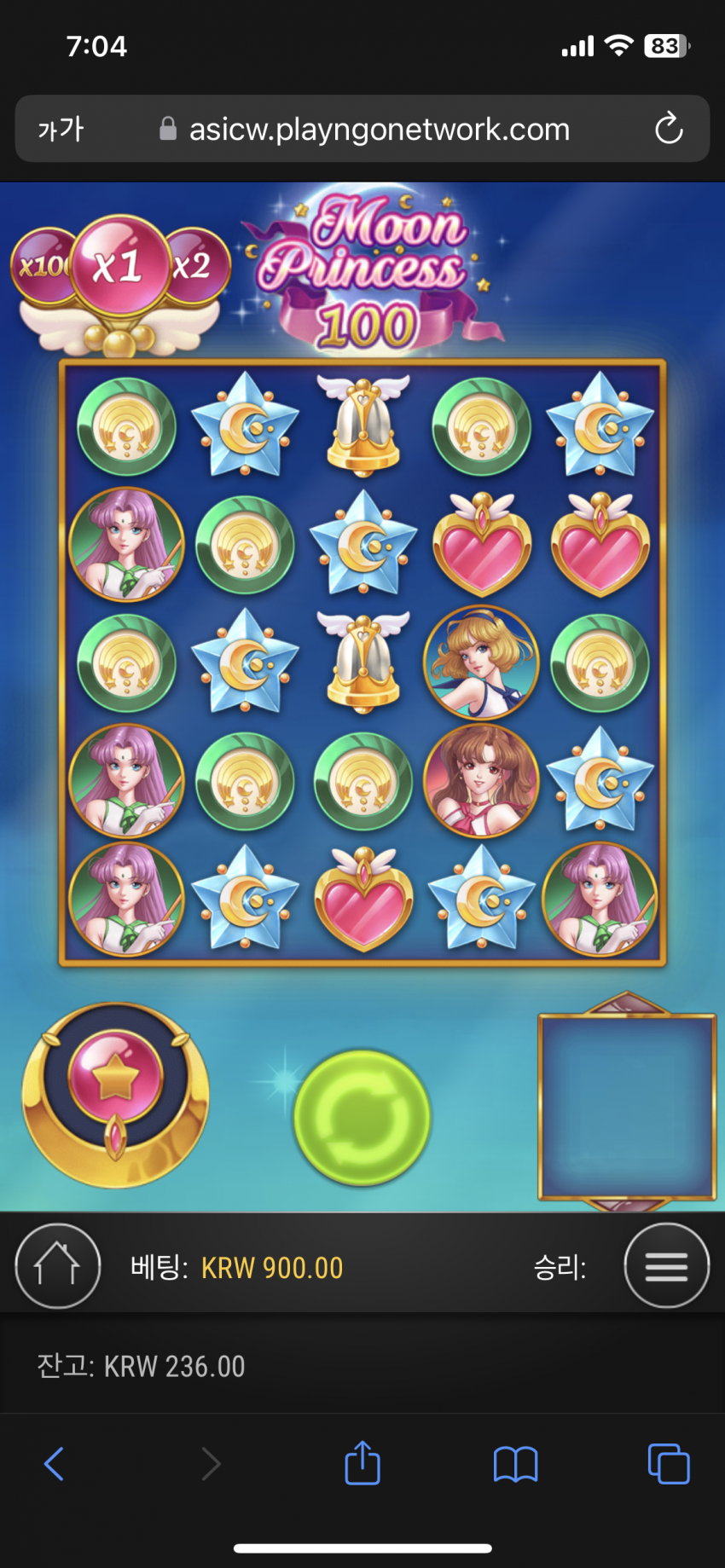Spin the reels with the green button

[362, 1117]
